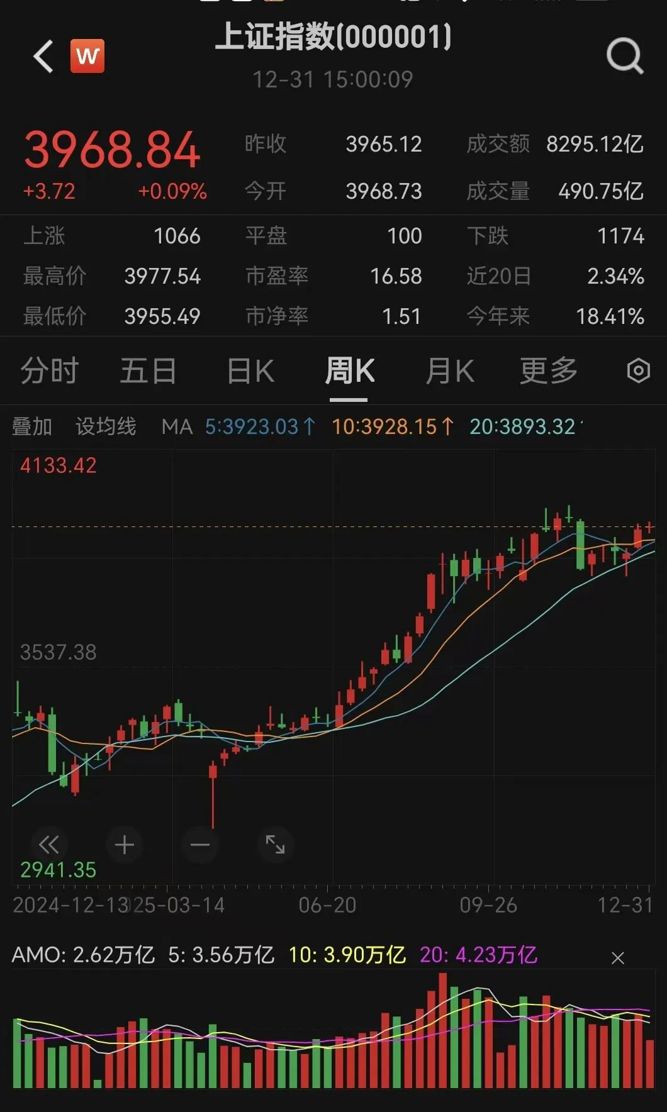This screenshot has height=1112, width=667.
Task: Open 设均线 moving average settings
Action: pyautogui.click(x=106, y=427)
